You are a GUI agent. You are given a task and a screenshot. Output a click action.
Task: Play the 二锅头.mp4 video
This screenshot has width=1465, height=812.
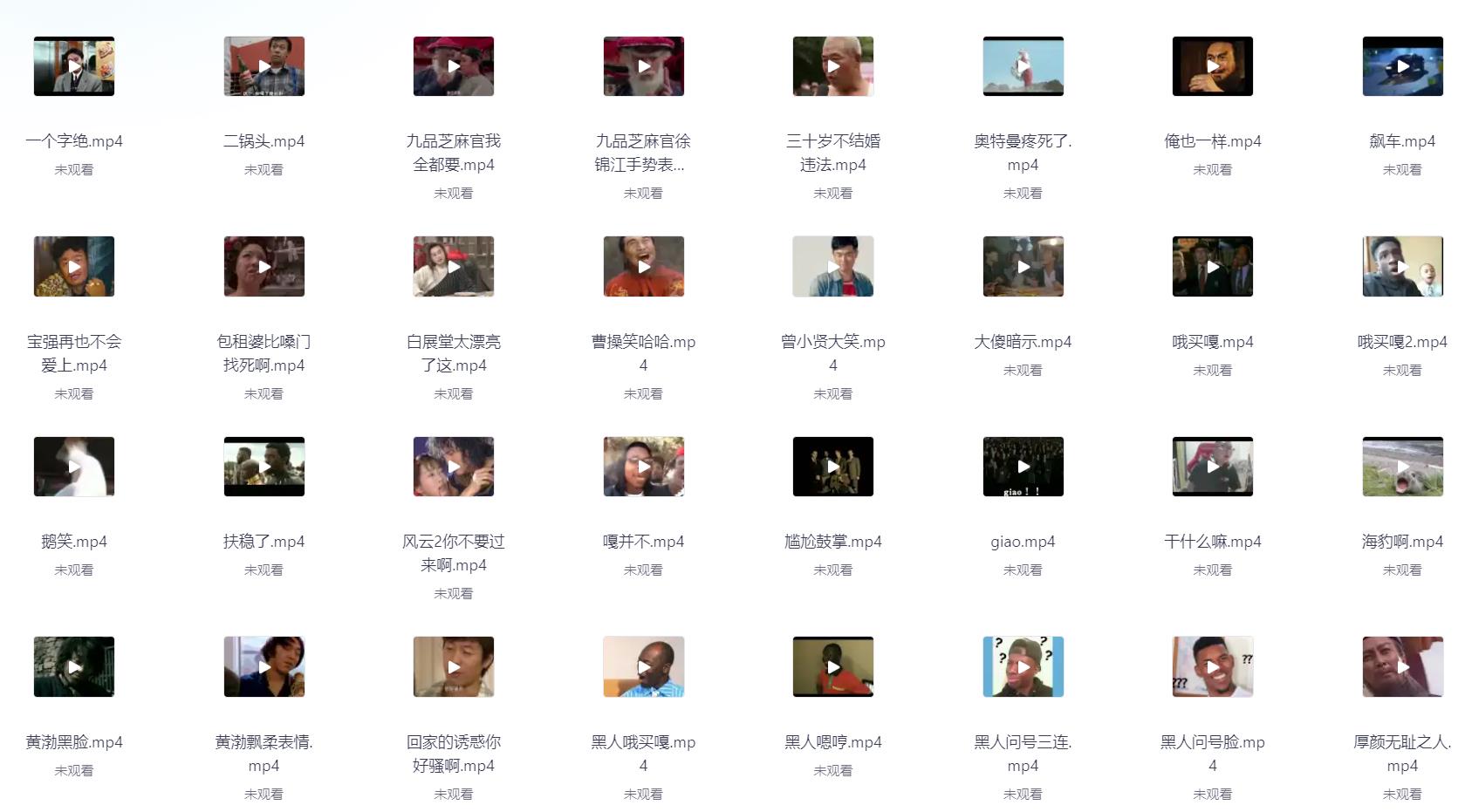coord(264,66)
